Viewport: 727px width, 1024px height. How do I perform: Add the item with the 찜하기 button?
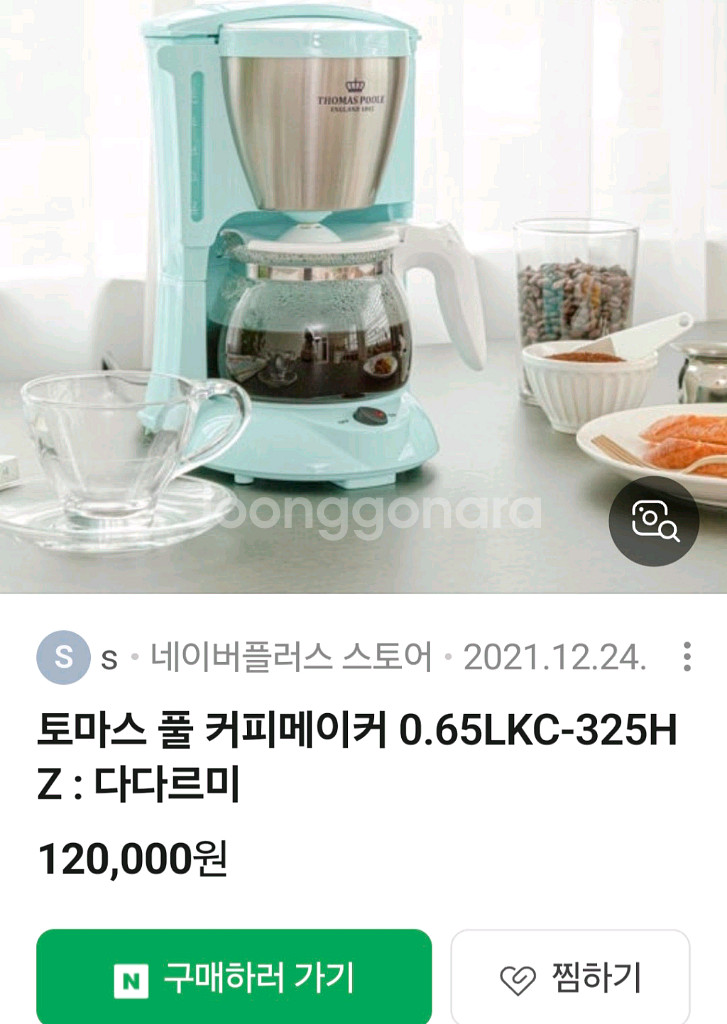click(570, 977)
